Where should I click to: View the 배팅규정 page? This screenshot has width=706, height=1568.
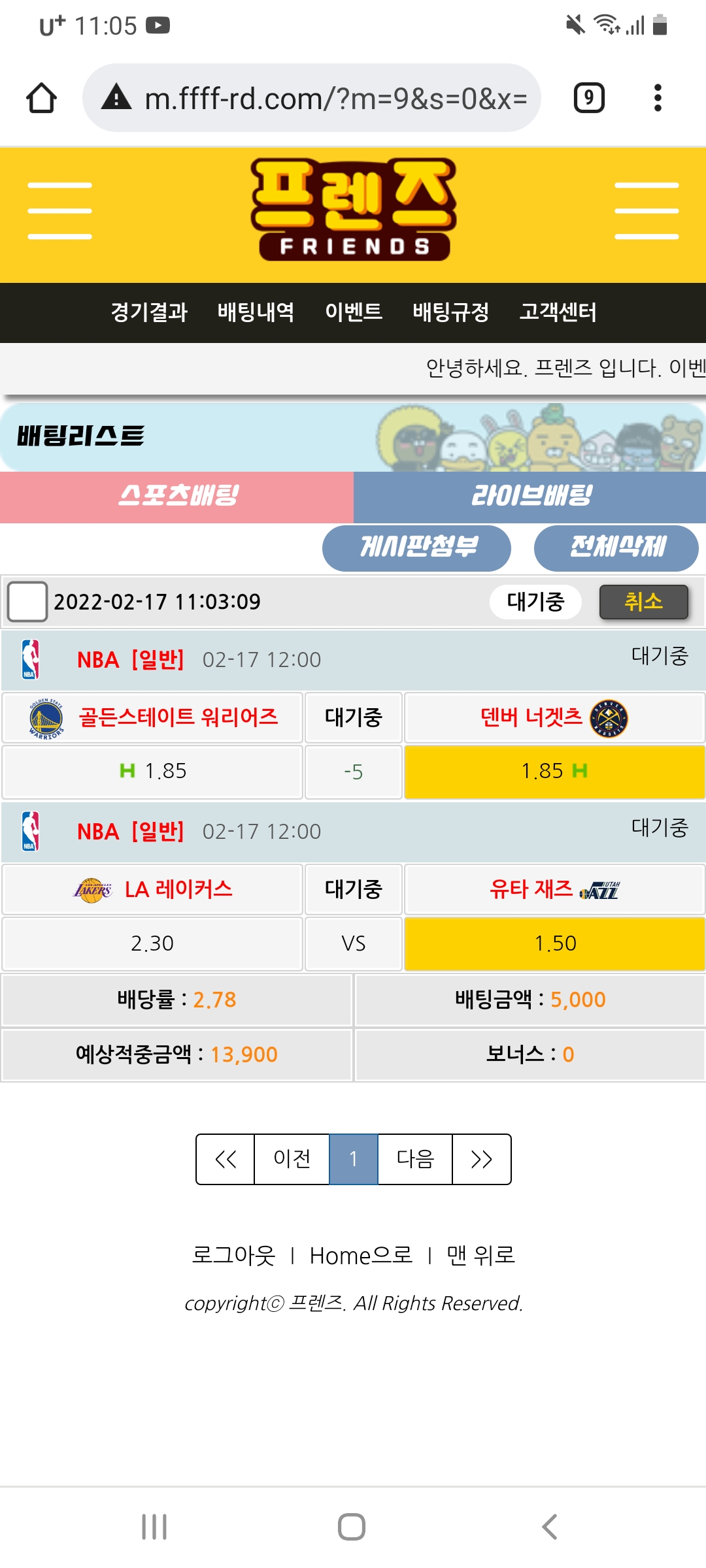click(450, 312)
